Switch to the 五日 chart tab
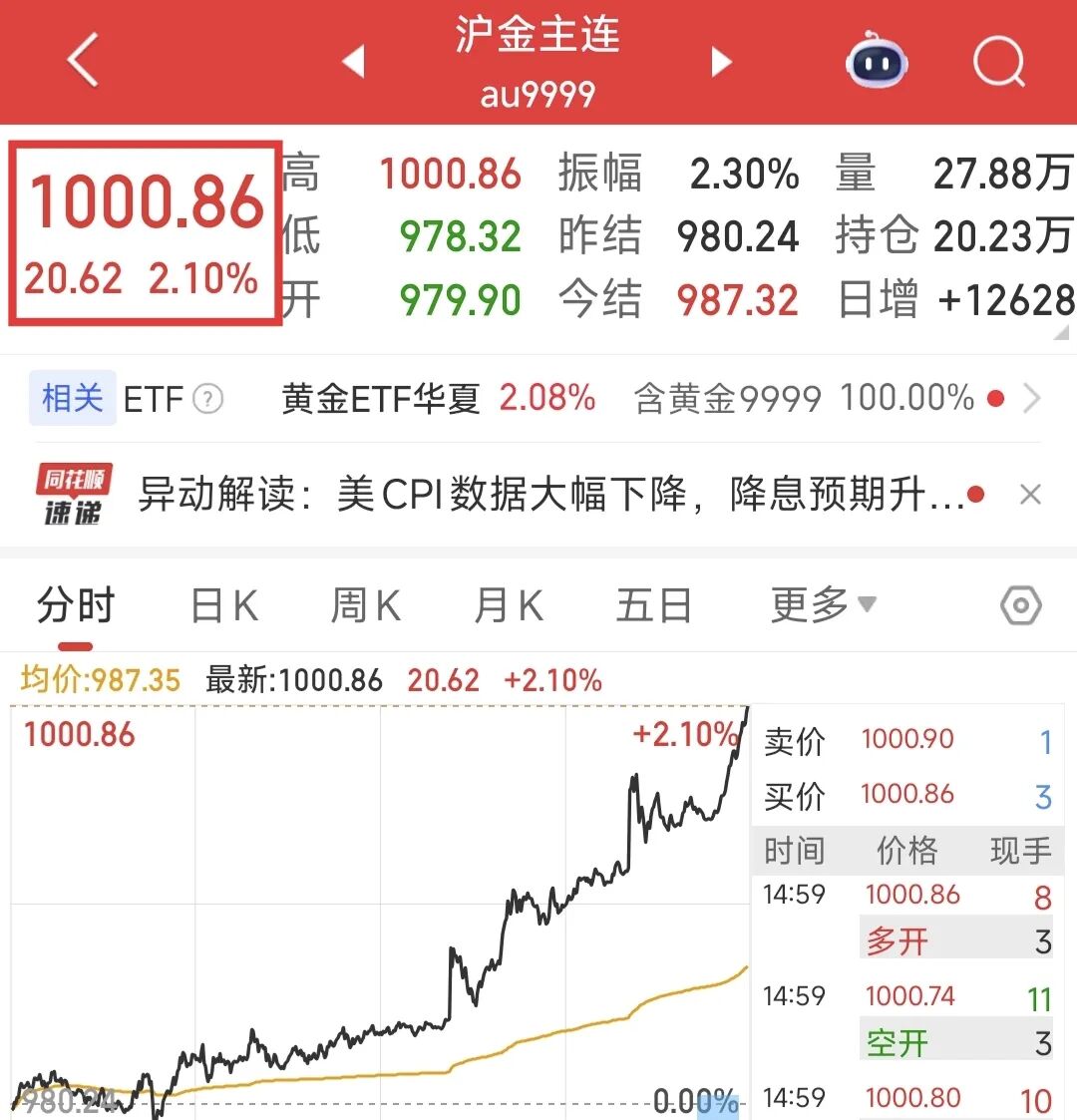This screenshot has width=1077, height=1120. tap(653, 604)
